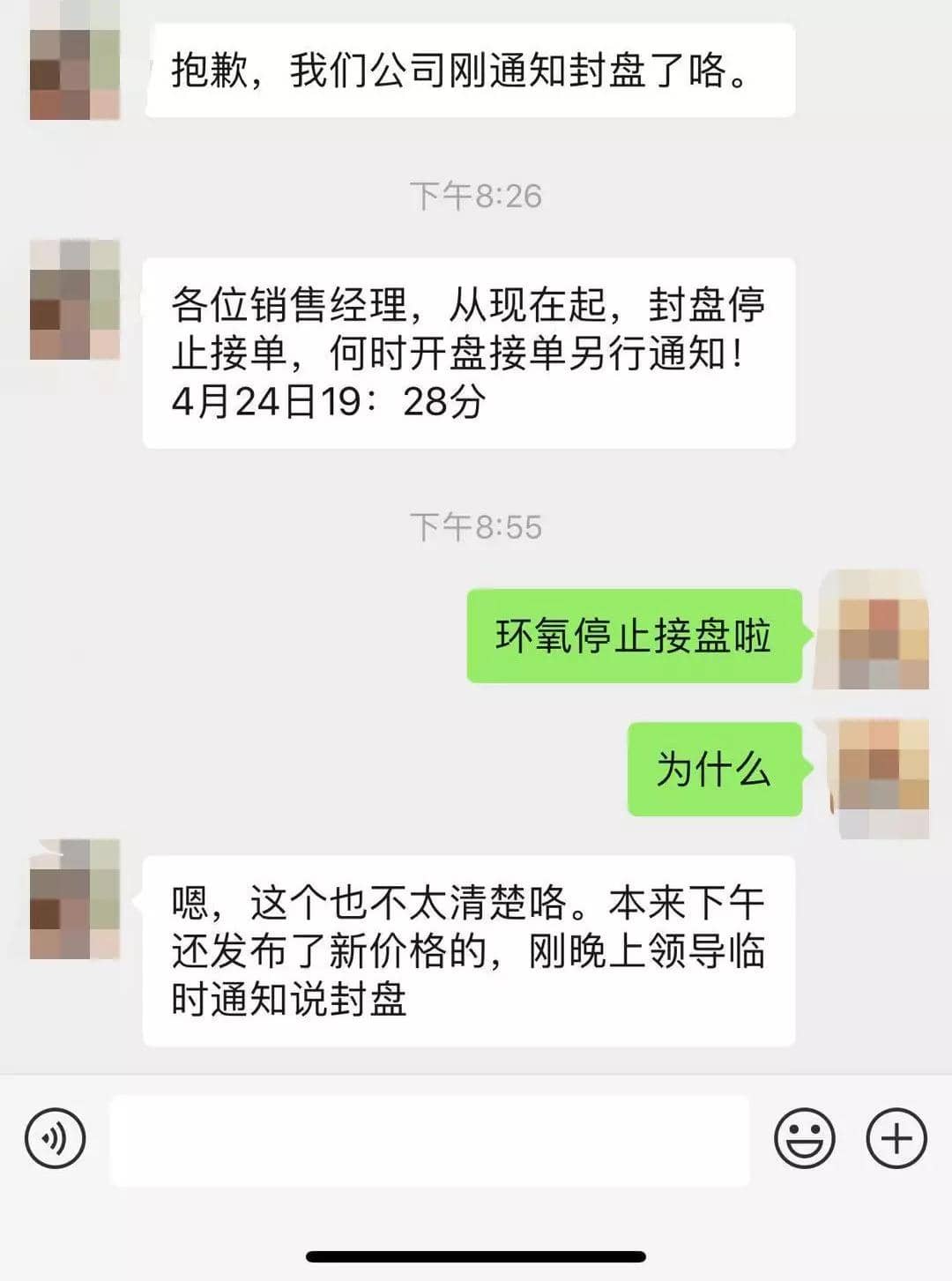
Task: Open the plus attachment menu
Action: (896, 1138)
